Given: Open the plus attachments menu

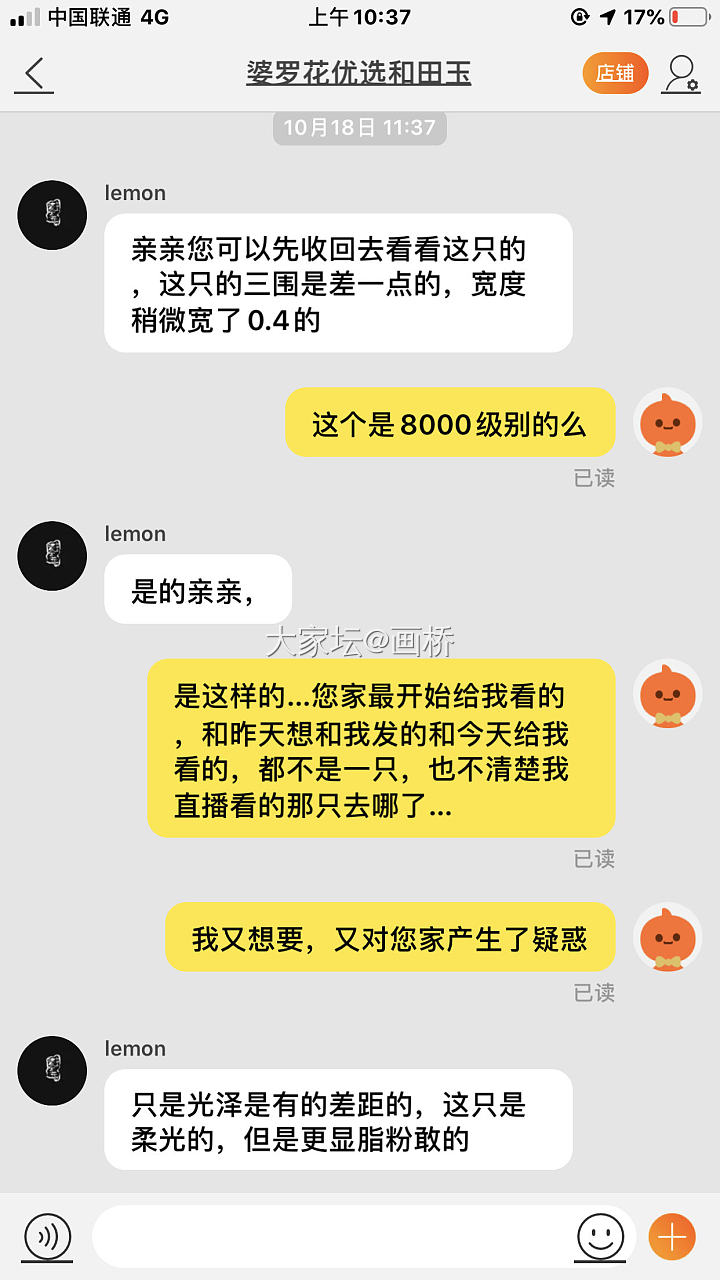Looking at the screenshot, I should [672, 1237].
